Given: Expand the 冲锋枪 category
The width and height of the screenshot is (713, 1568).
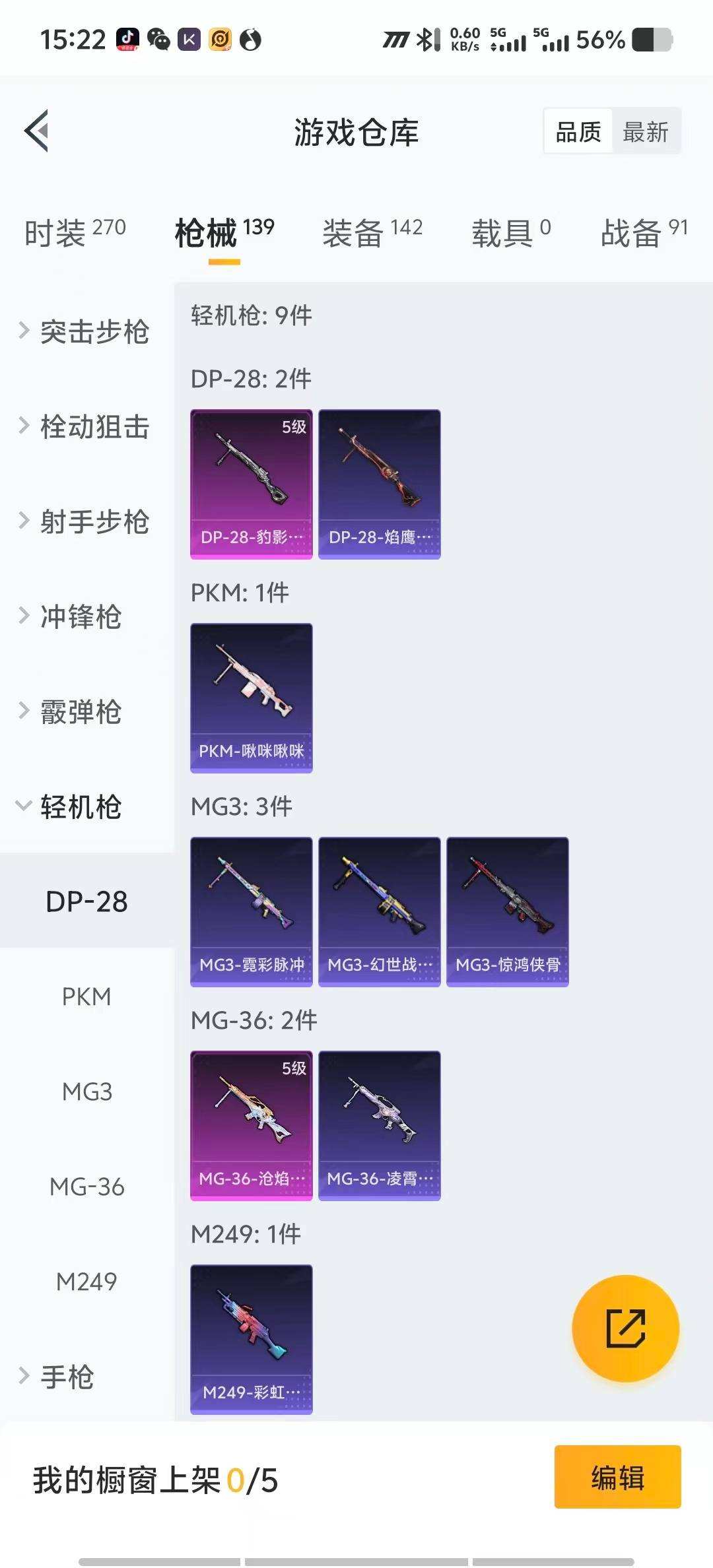Looking at the screenshot, I should pos(71,616).
